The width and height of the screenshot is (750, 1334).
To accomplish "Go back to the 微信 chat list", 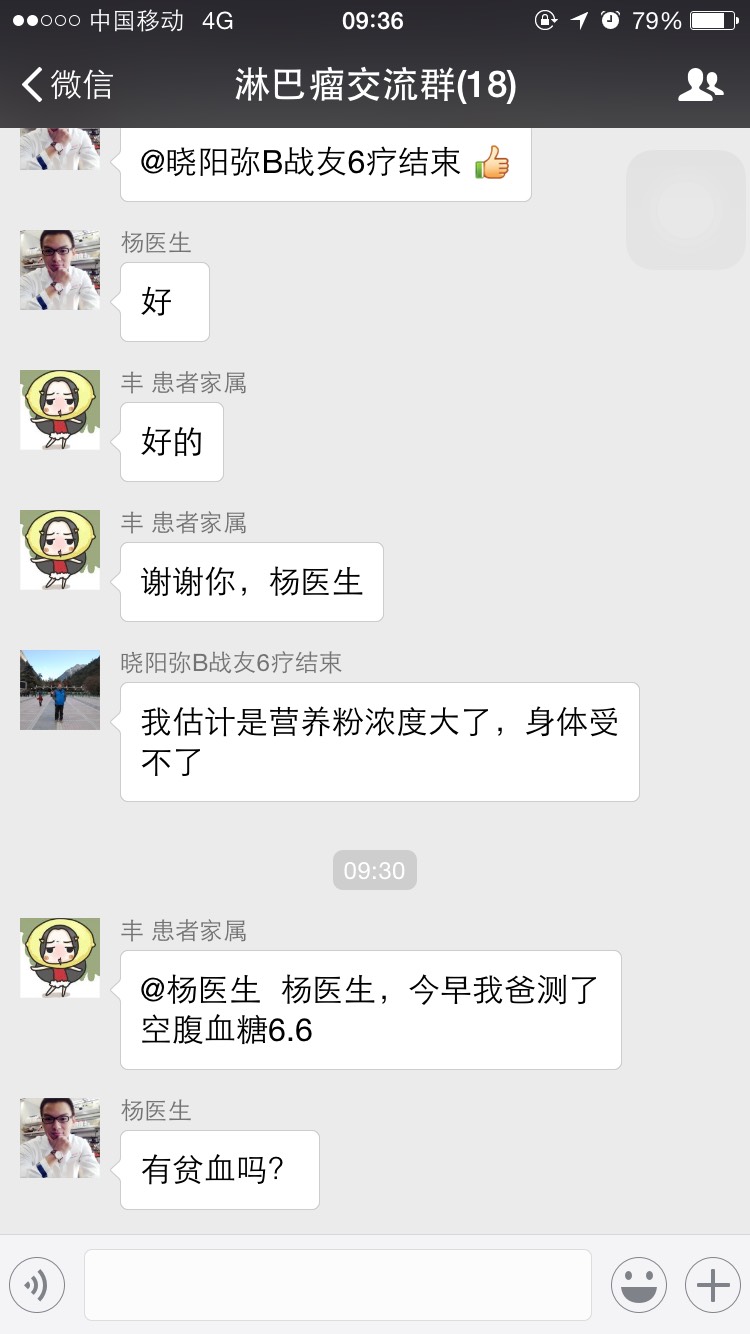I will [x=66, y=85].
